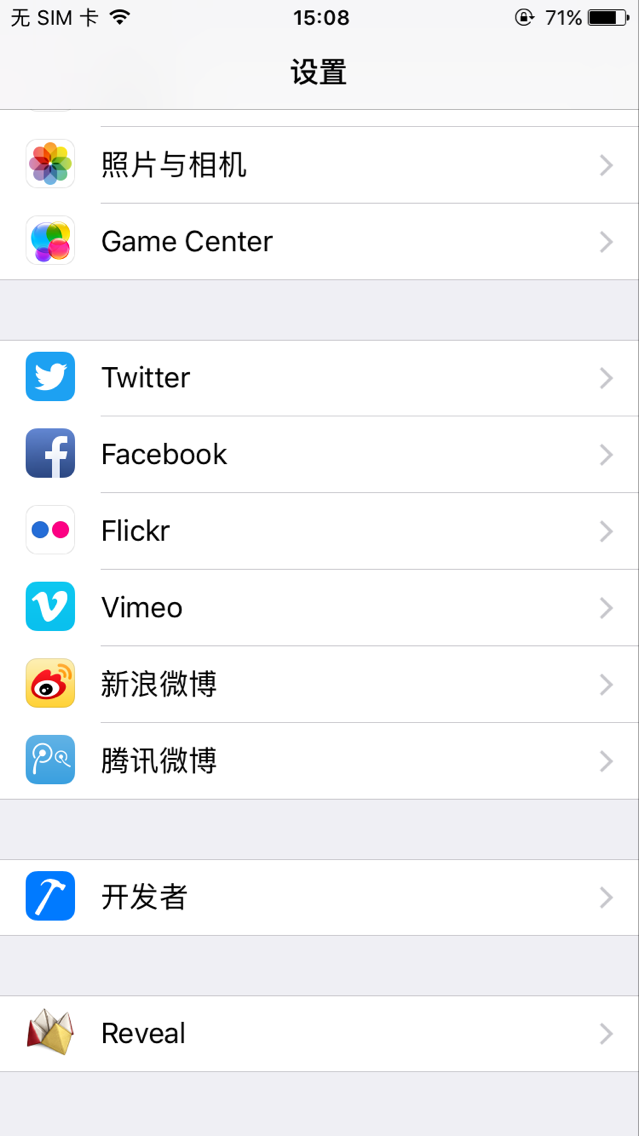The width and height of the screenshot is (639, 1136).
Task: Open 照片与相机 settings
Action: [x=319, y=165]
